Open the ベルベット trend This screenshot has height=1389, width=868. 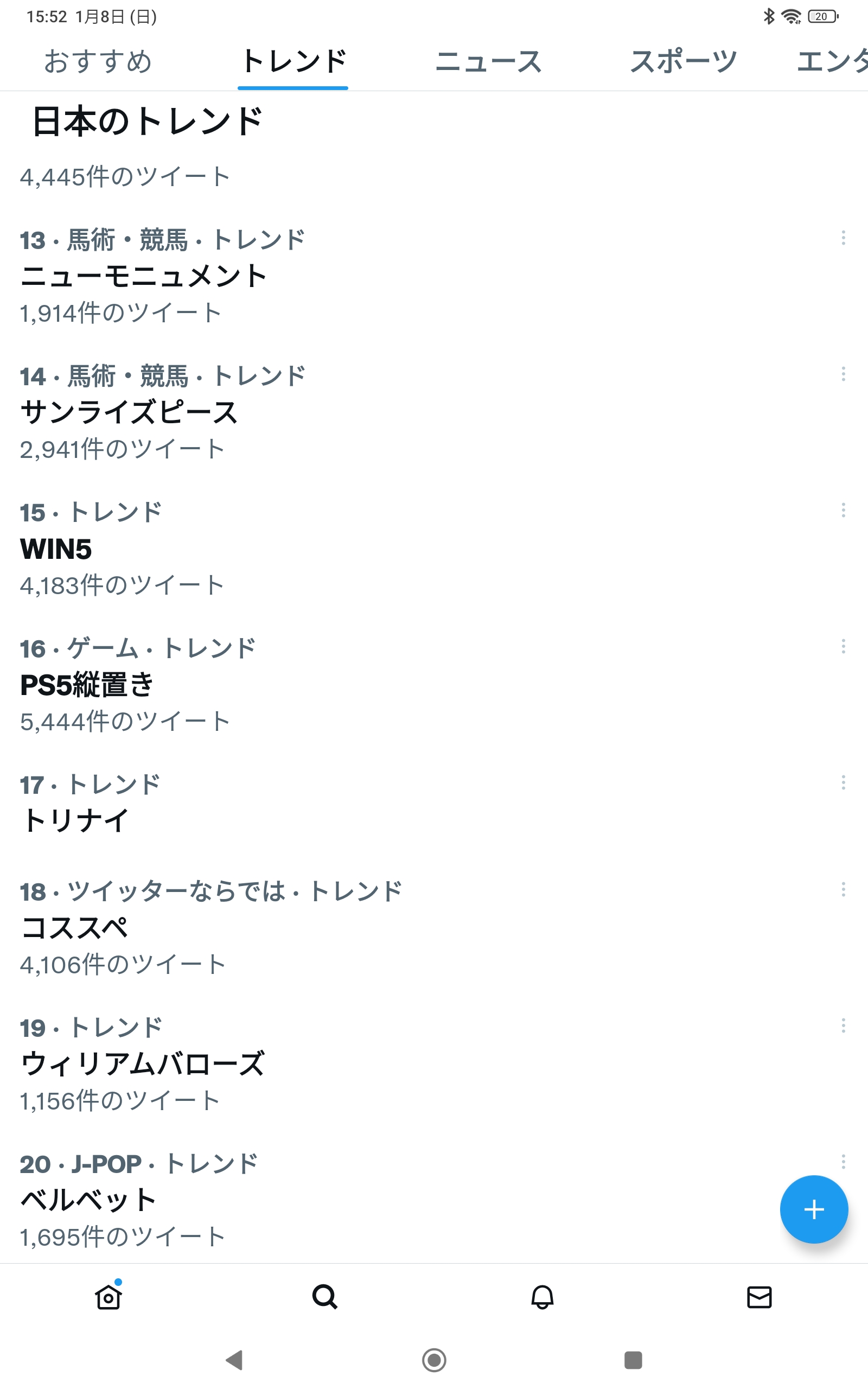coord(89,1200)
